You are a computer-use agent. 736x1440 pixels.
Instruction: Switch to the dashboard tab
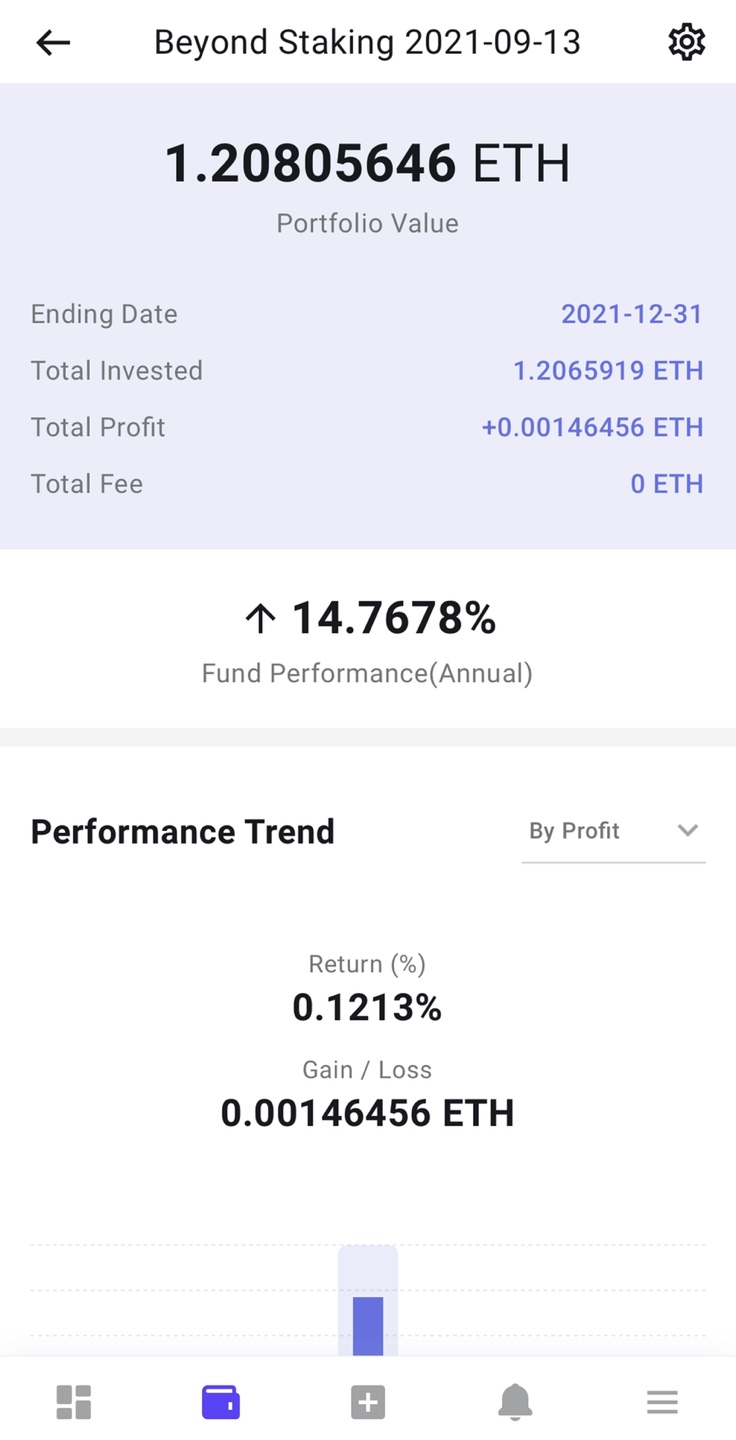coord(74,1402)
